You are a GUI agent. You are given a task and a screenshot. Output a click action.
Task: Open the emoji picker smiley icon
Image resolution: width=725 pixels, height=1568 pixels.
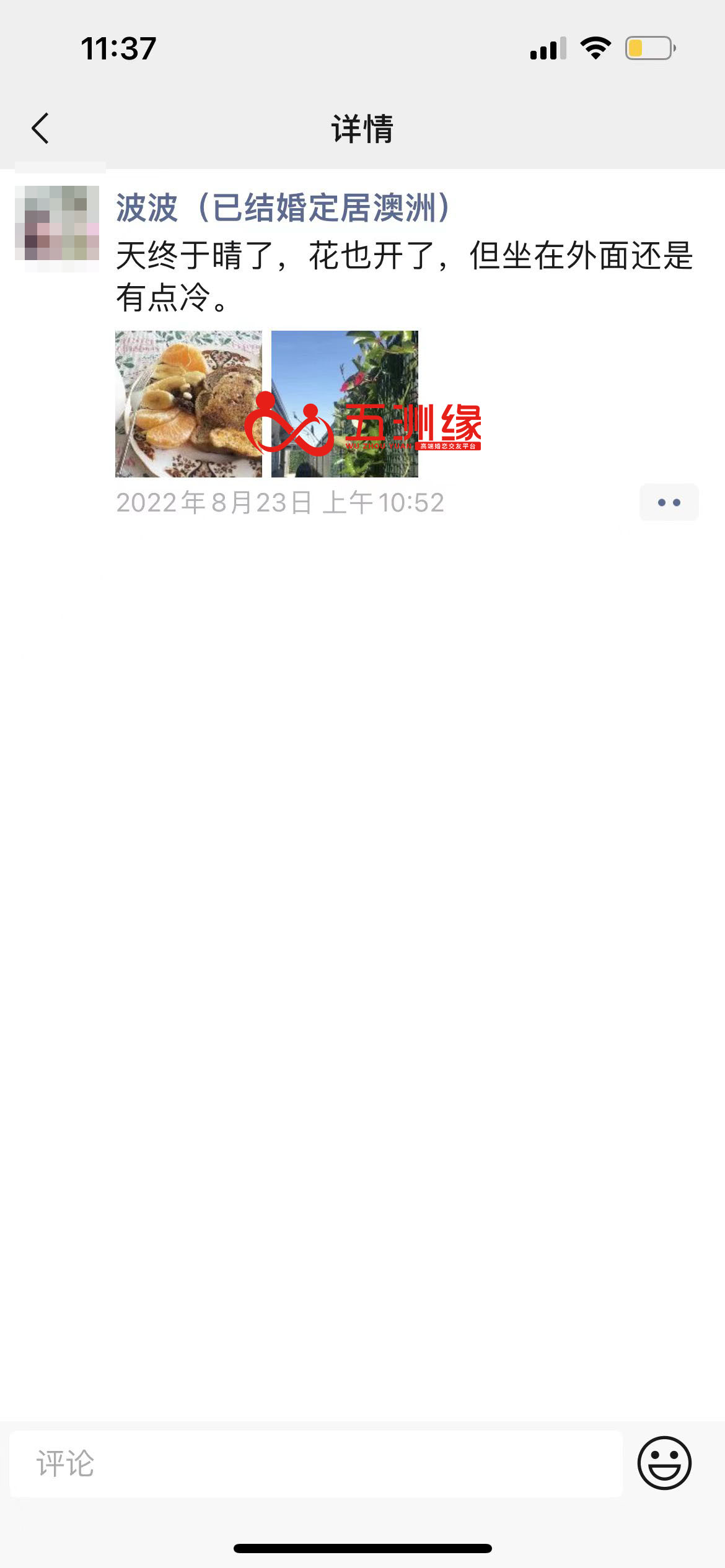coord(664,1463)
